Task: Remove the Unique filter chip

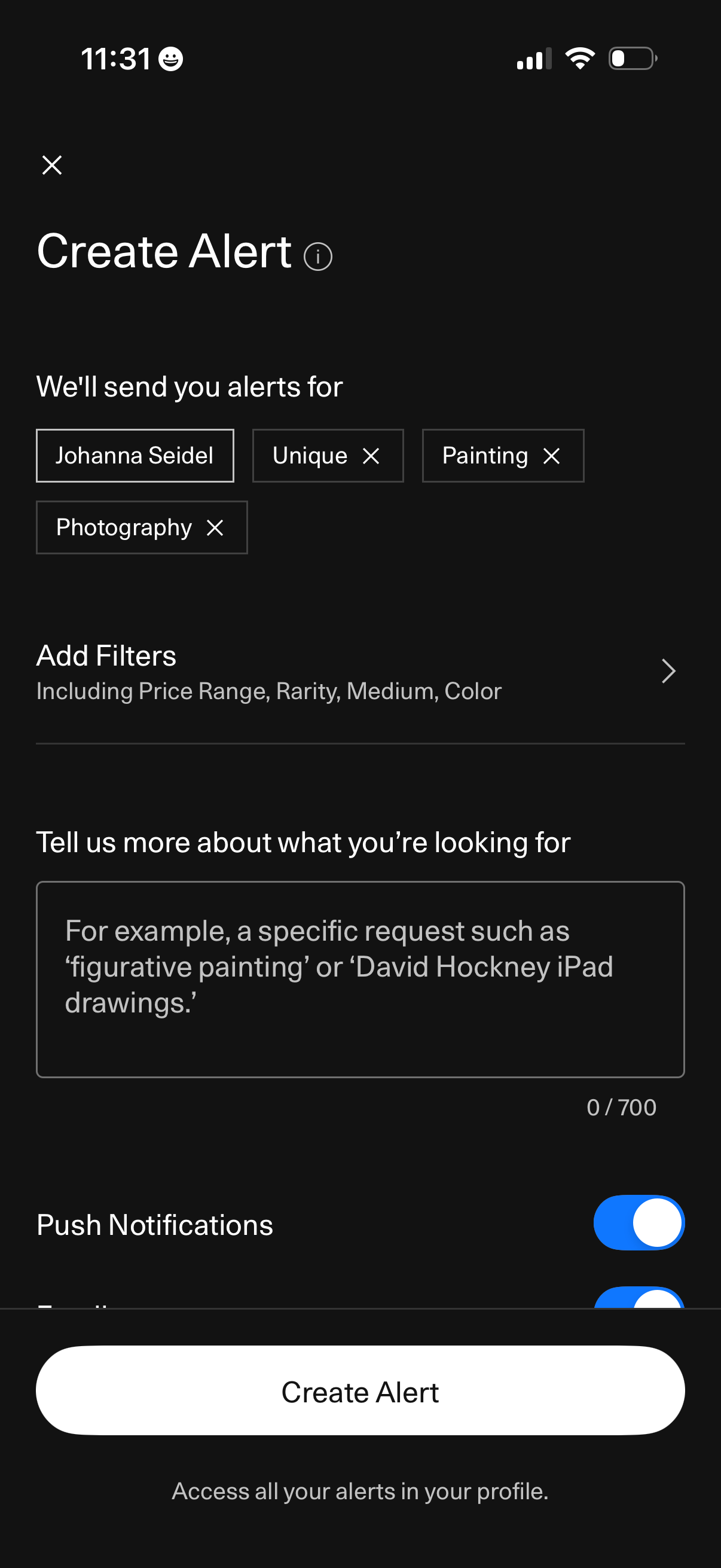Action: pos(372,455)
